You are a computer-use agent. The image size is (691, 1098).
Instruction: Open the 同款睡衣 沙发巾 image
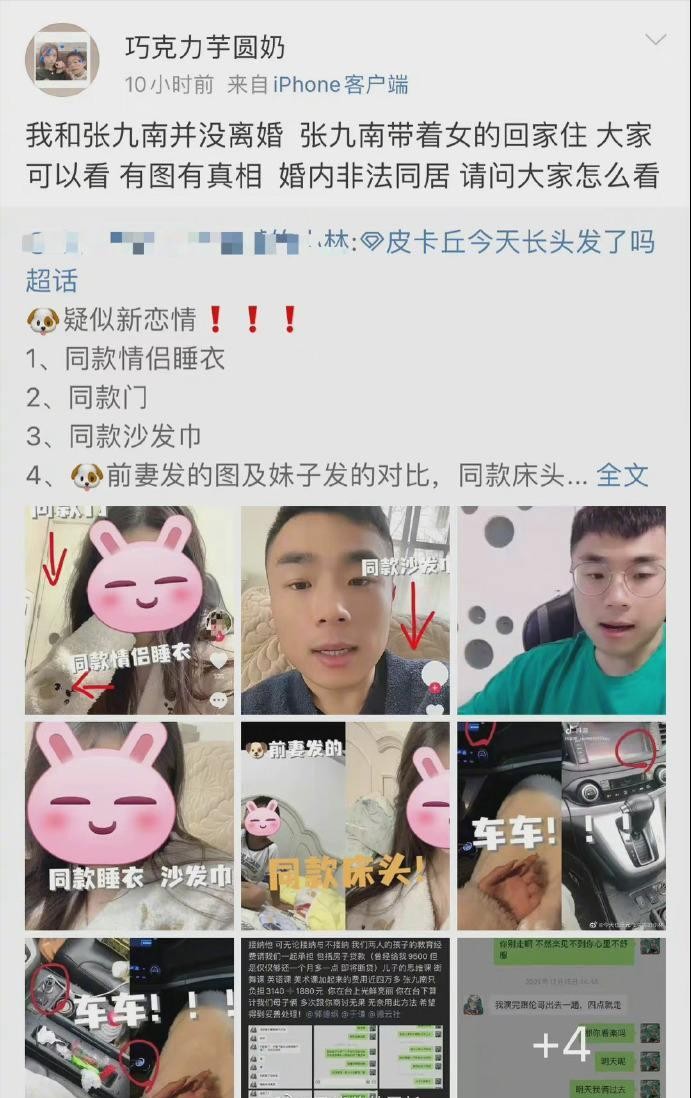point(129,826)
